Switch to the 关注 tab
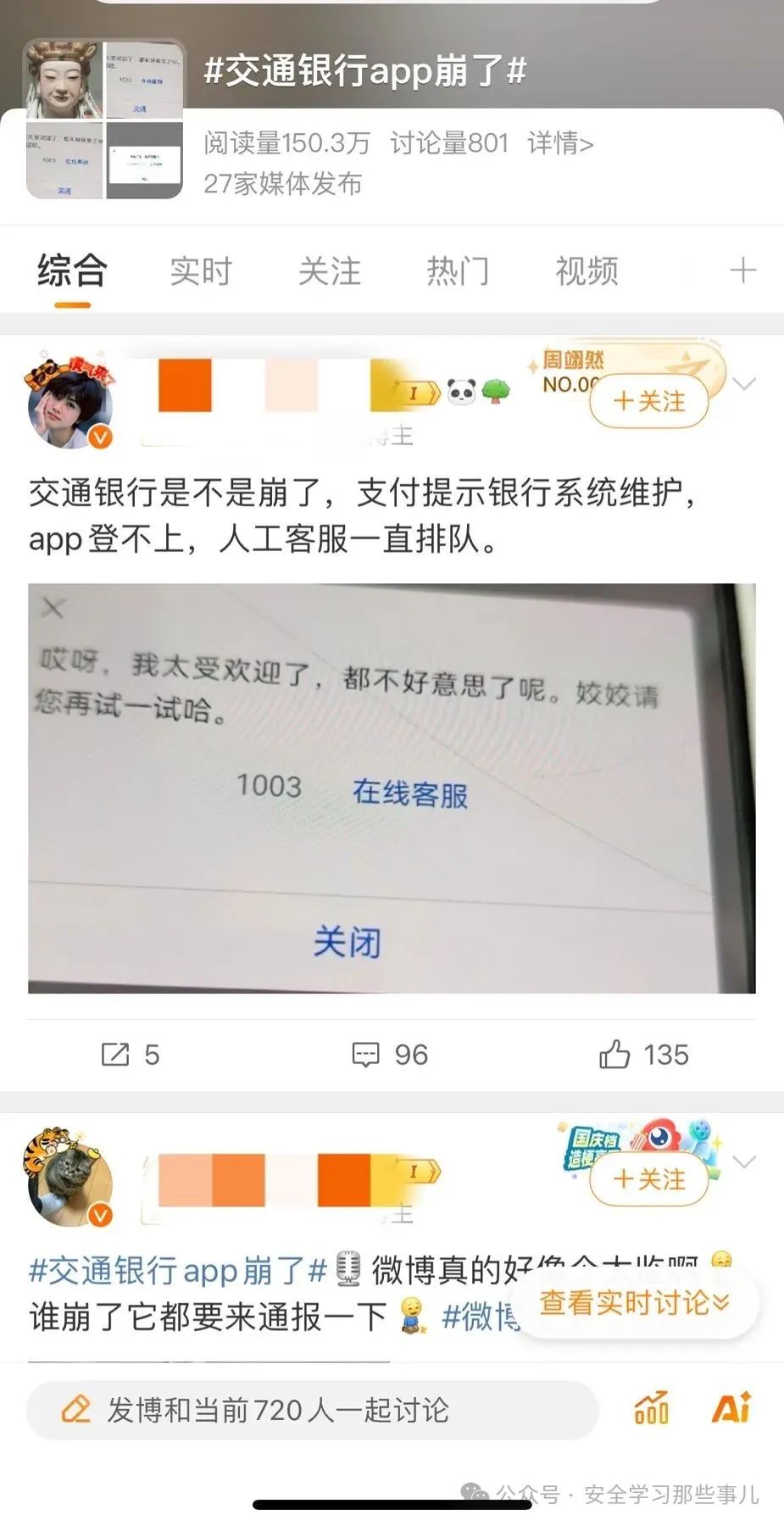 (x=330, y=271)
